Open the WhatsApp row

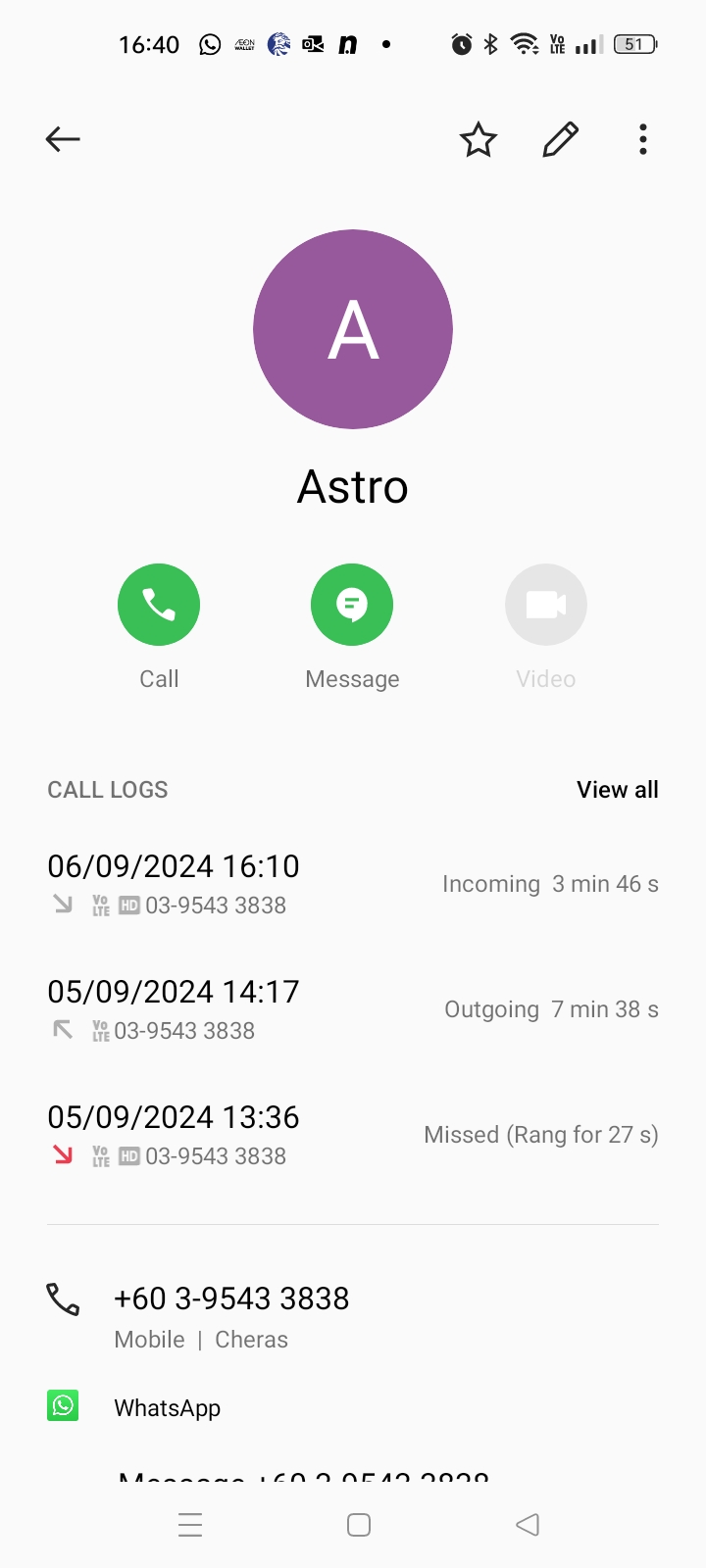coord(167,1408)
